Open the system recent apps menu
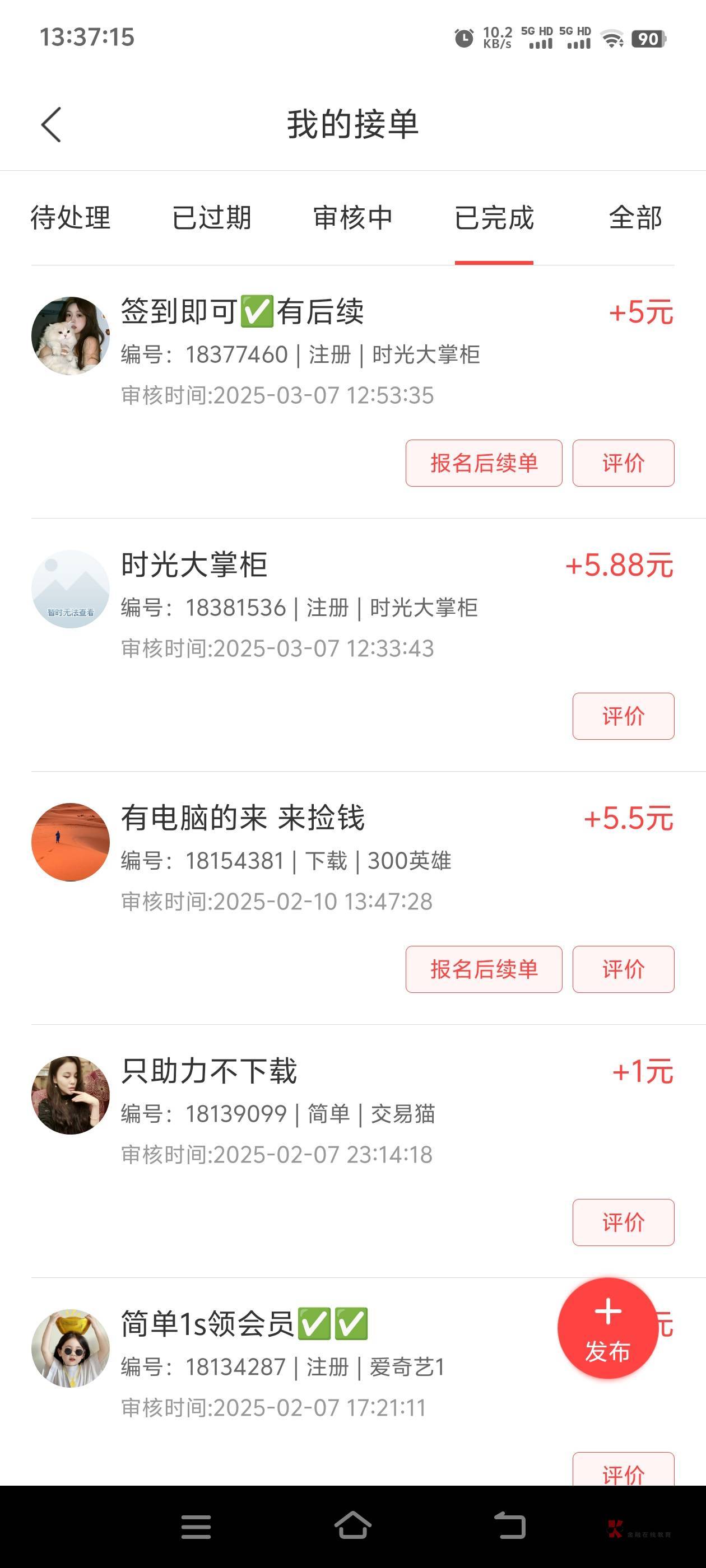706x1568 pixels. (x=196, y=1527)
